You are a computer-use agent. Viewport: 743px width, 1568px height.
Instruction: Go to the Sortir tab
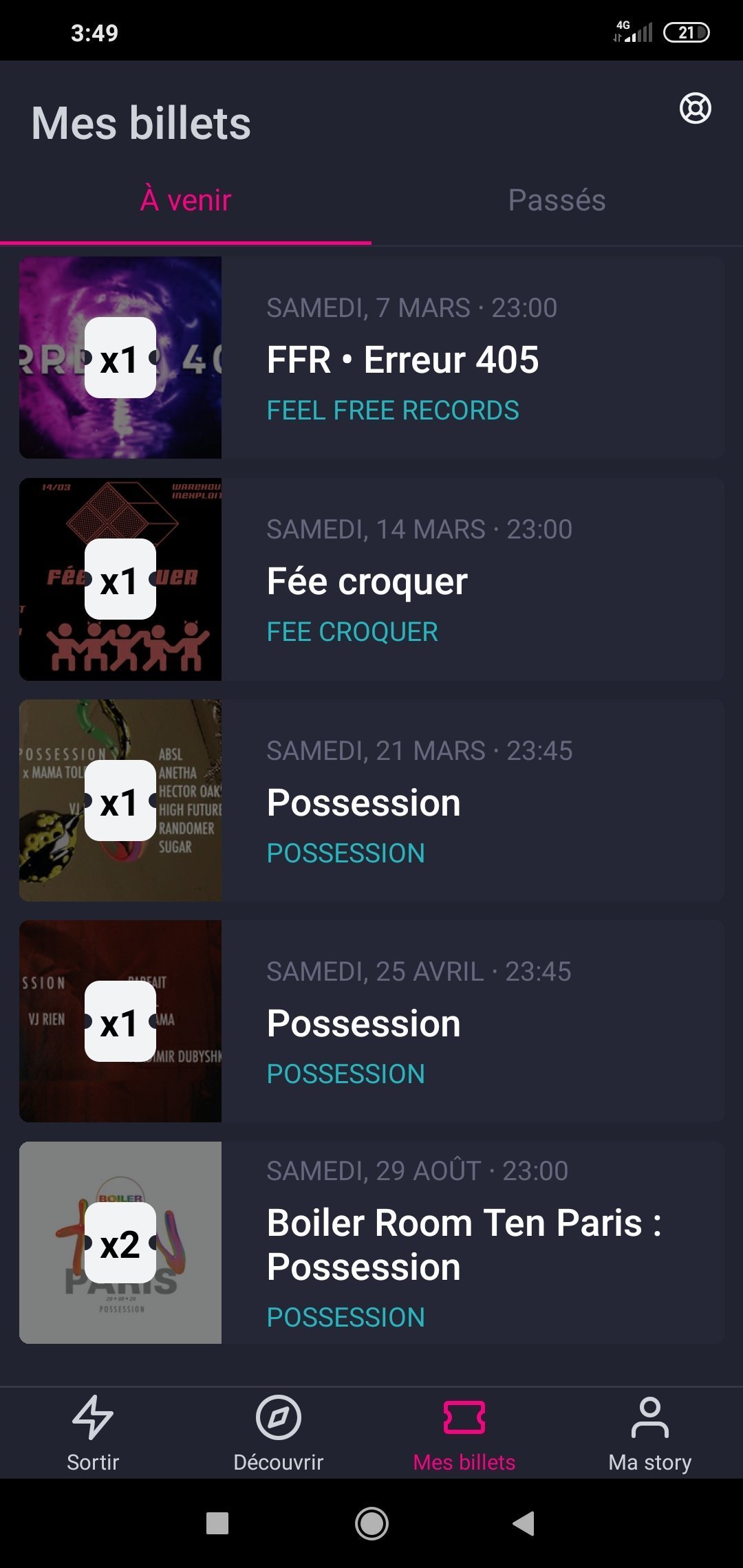pyautogui.click(x=93, y=1433)
